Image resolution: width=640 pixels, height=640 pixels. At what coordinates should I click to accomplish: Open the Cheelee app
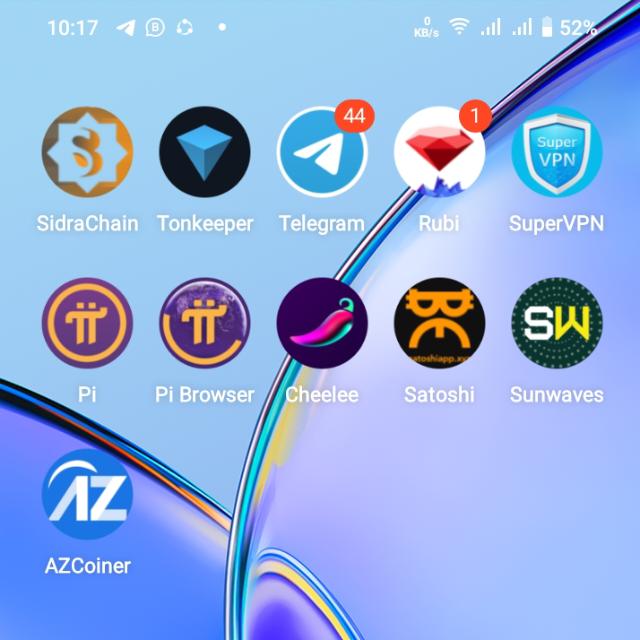[x=322, y=323]
